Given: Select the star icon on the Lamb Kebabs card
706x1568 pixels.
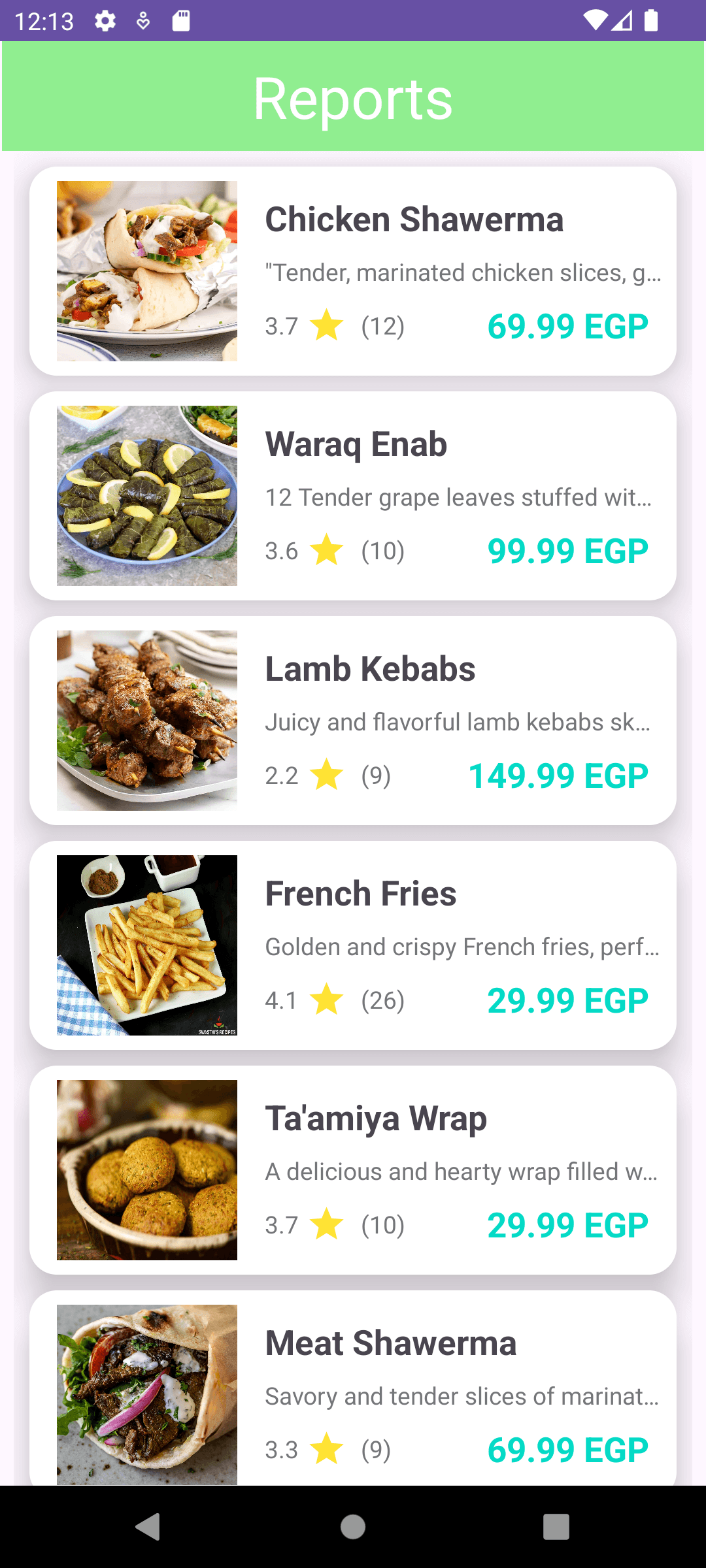Looking at the screenshot, I should coord(327,775).
